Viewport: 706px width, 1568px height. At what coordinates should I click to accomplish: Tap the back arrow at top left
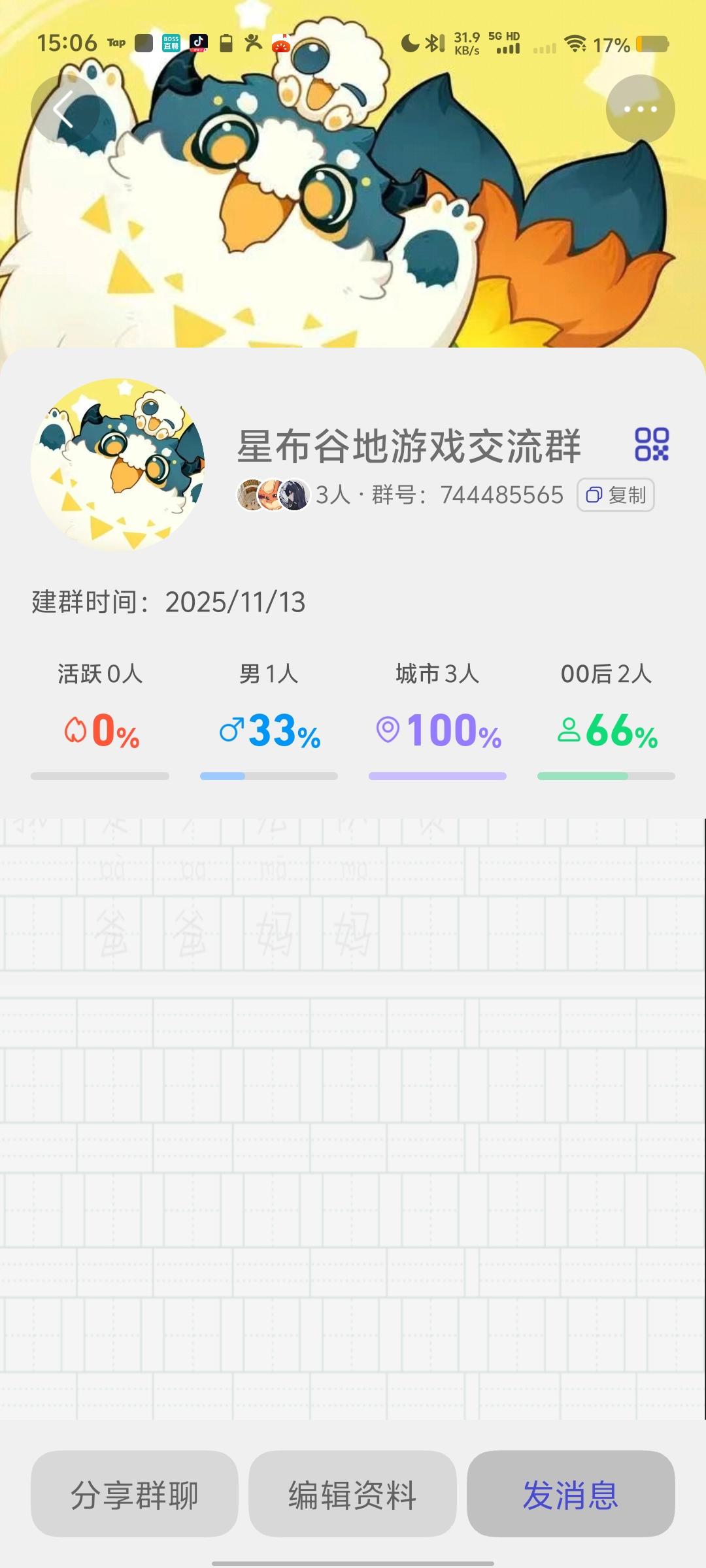point(63,109)
